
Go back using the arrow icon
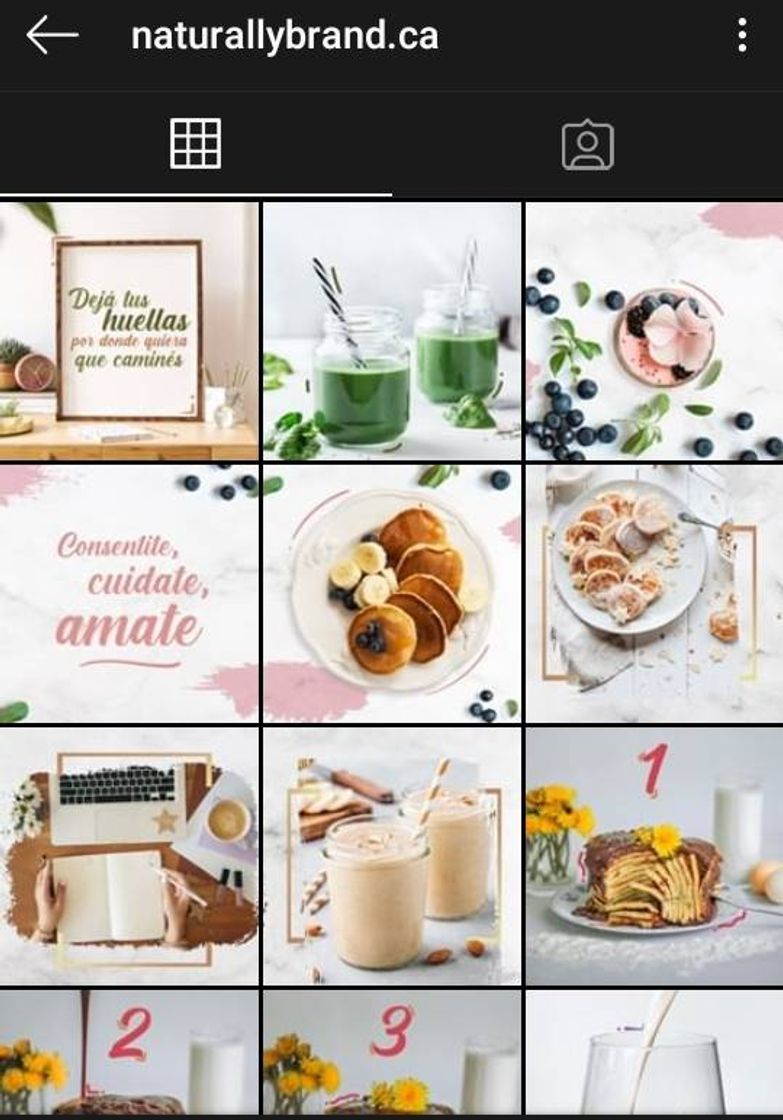coord(52,36)
